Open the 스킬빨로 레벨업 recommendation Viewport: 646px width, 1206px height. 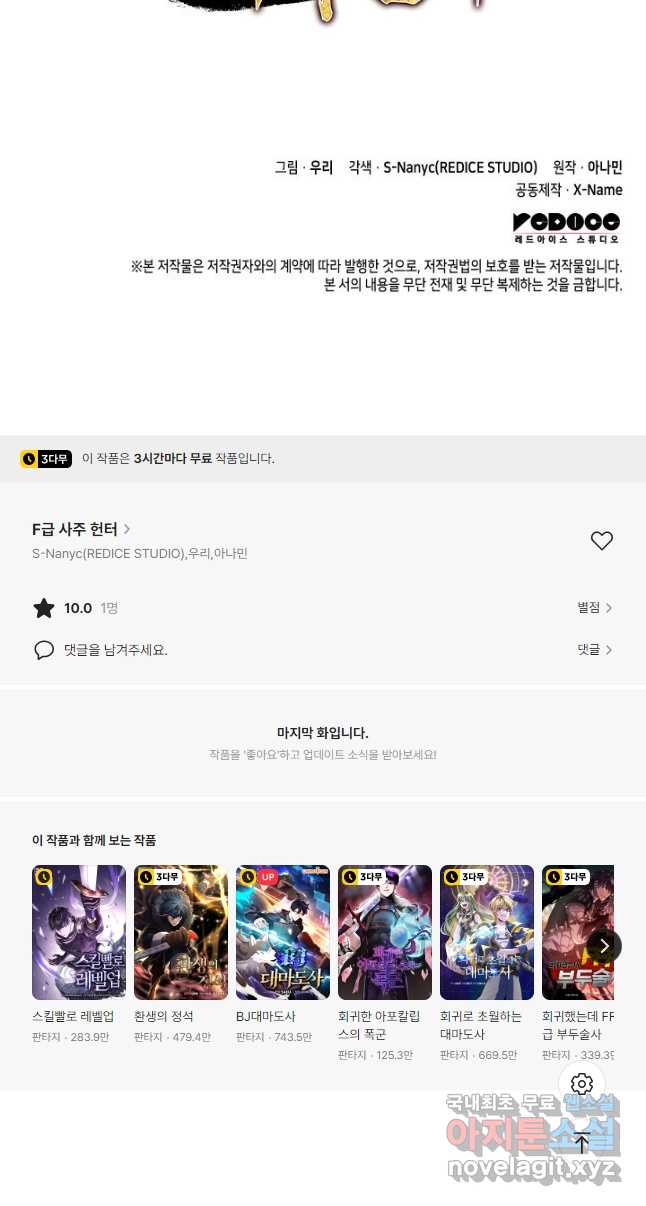(x=79, y=932)
